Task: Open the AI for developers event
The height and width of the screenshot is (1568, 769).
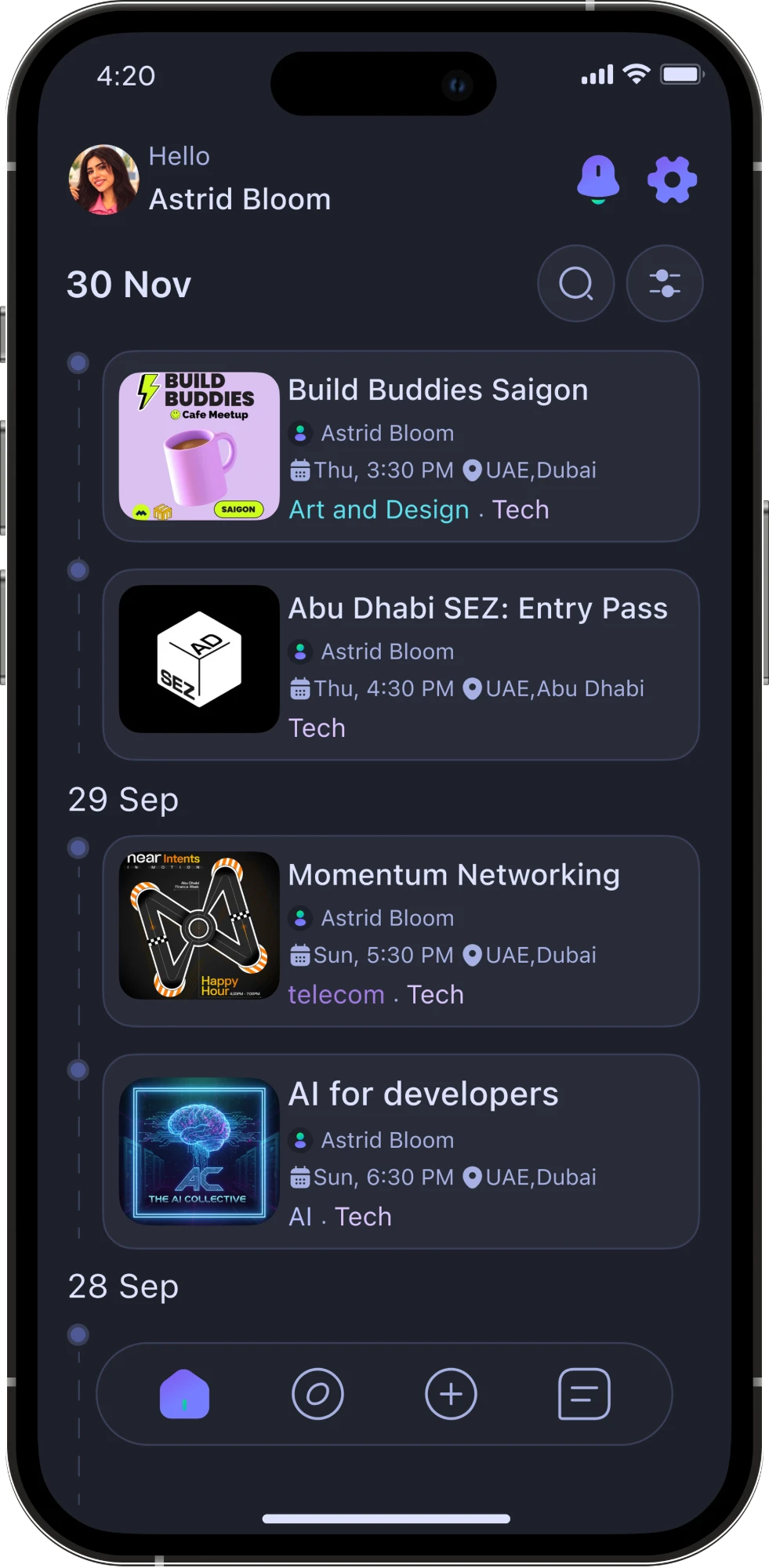Action: point(401,1152)
